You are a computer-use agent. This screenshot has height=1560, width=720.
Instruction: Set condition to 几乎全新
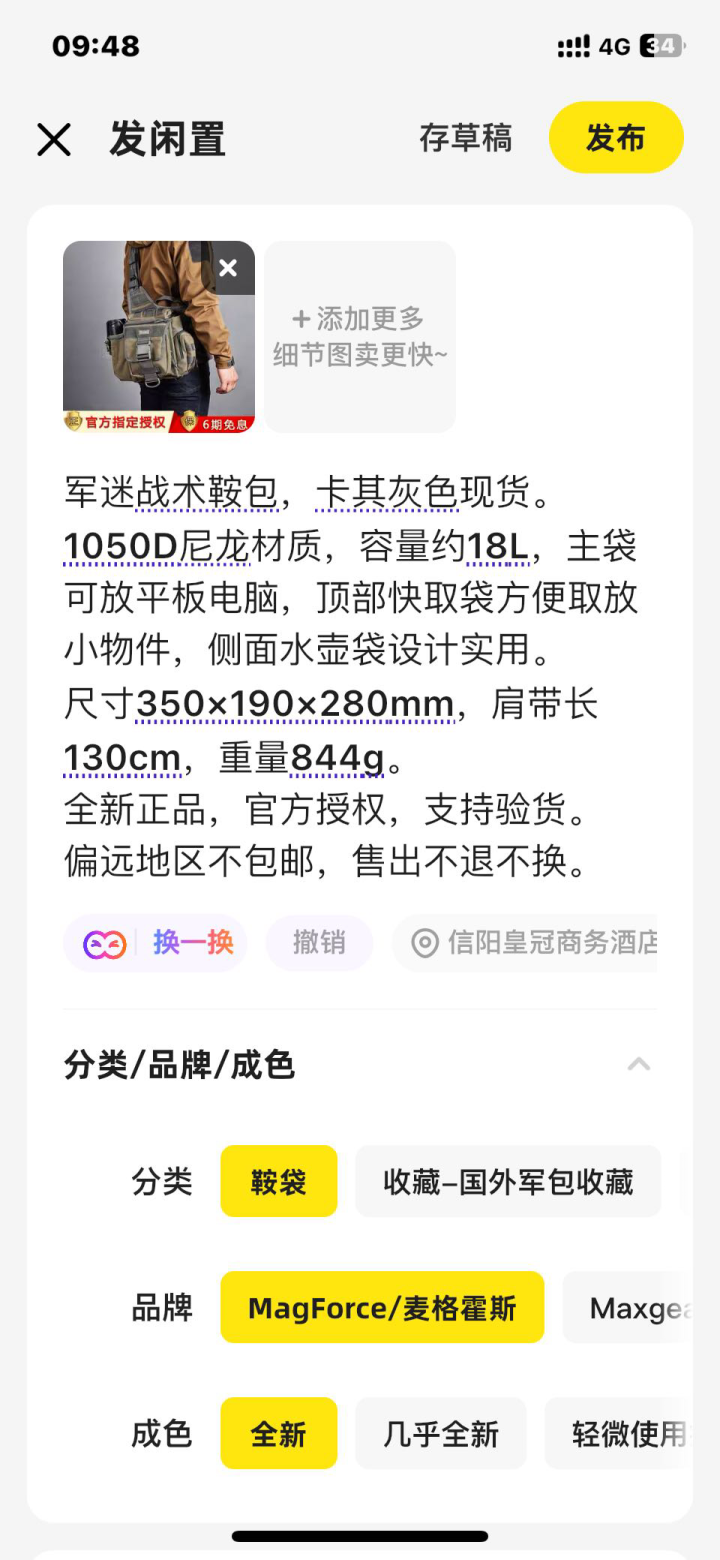coord(440,1433)
